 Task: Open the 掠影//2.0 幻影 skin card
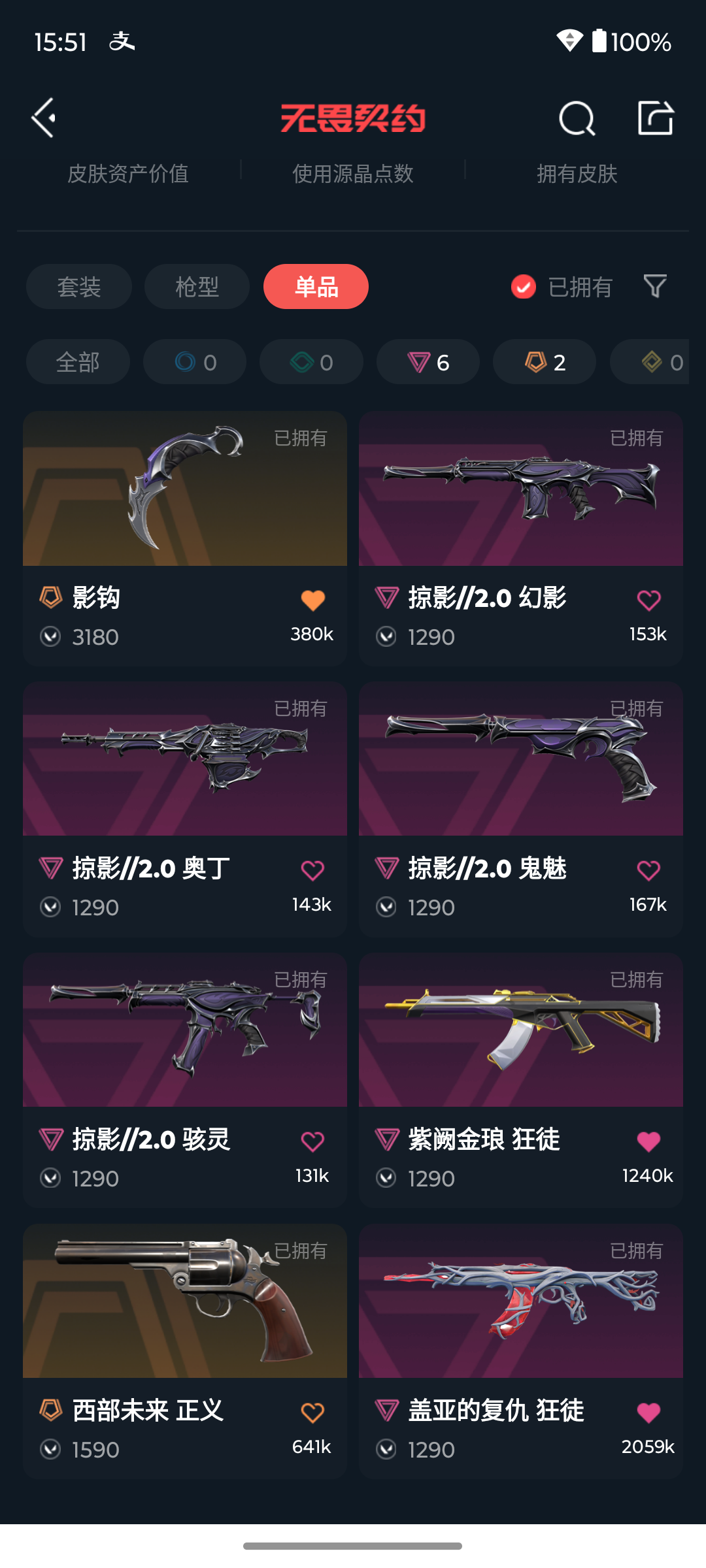(521, 539)
